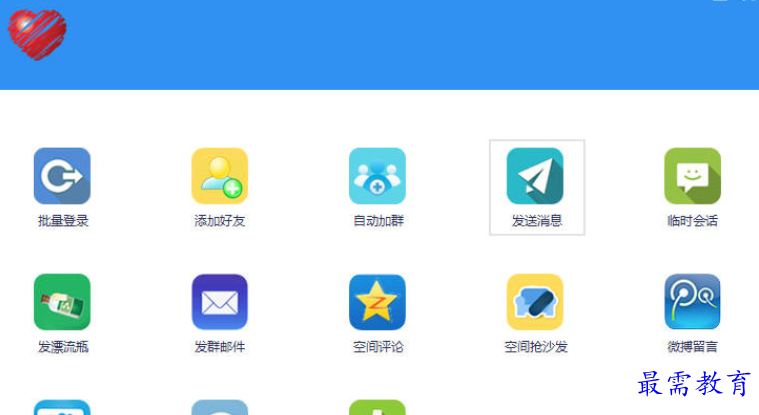
Task: Open 空间评论 space comments
Action: (x=377, y=302)
